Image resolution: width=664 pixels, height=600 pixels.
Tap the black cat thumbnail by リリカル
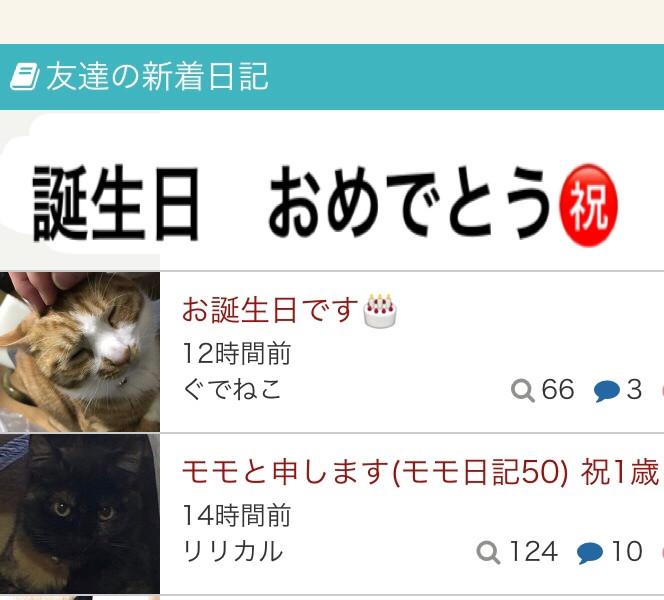pos(80,514)
